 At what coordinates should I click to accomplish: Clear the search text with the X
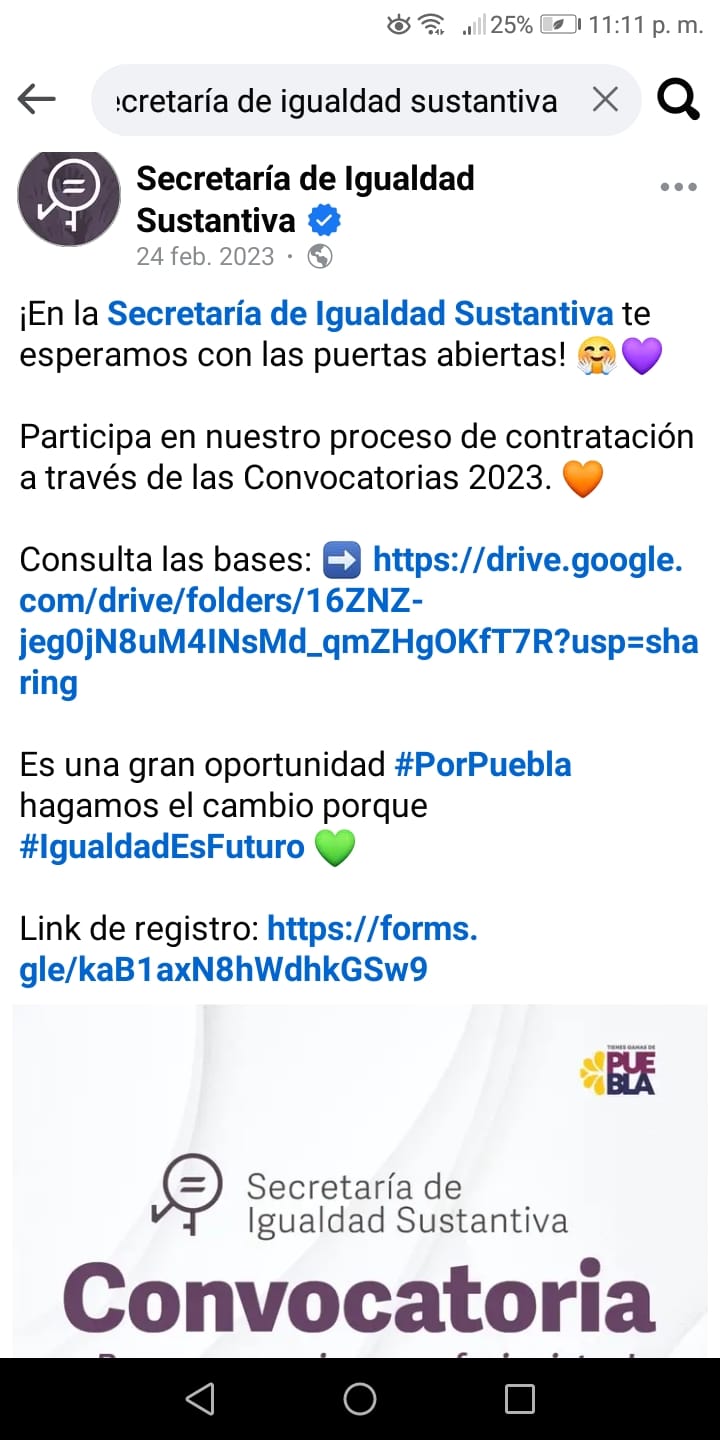tap(605, 99)
